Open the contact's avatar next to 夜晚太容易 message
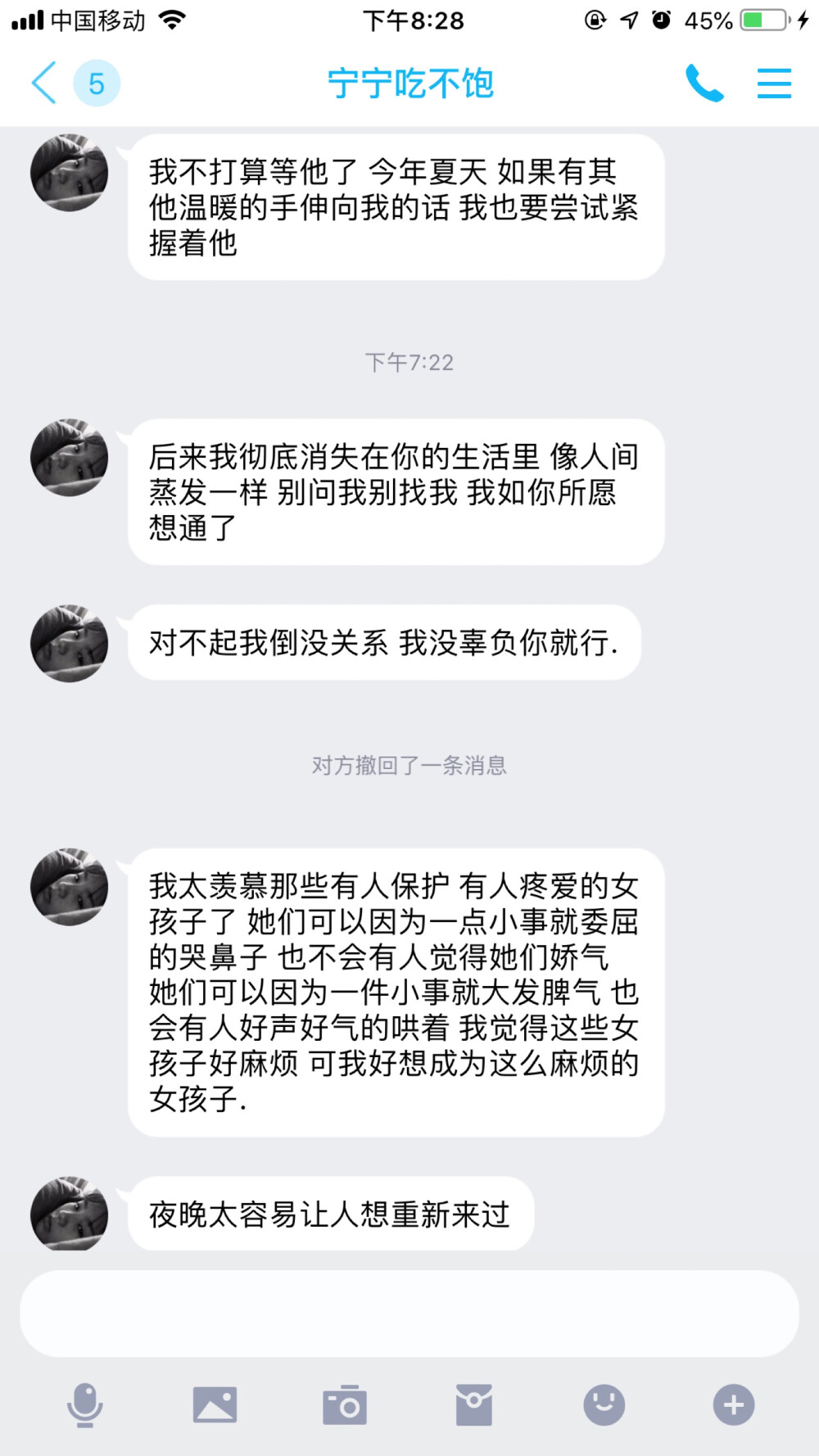 [x=69, y=1216]
